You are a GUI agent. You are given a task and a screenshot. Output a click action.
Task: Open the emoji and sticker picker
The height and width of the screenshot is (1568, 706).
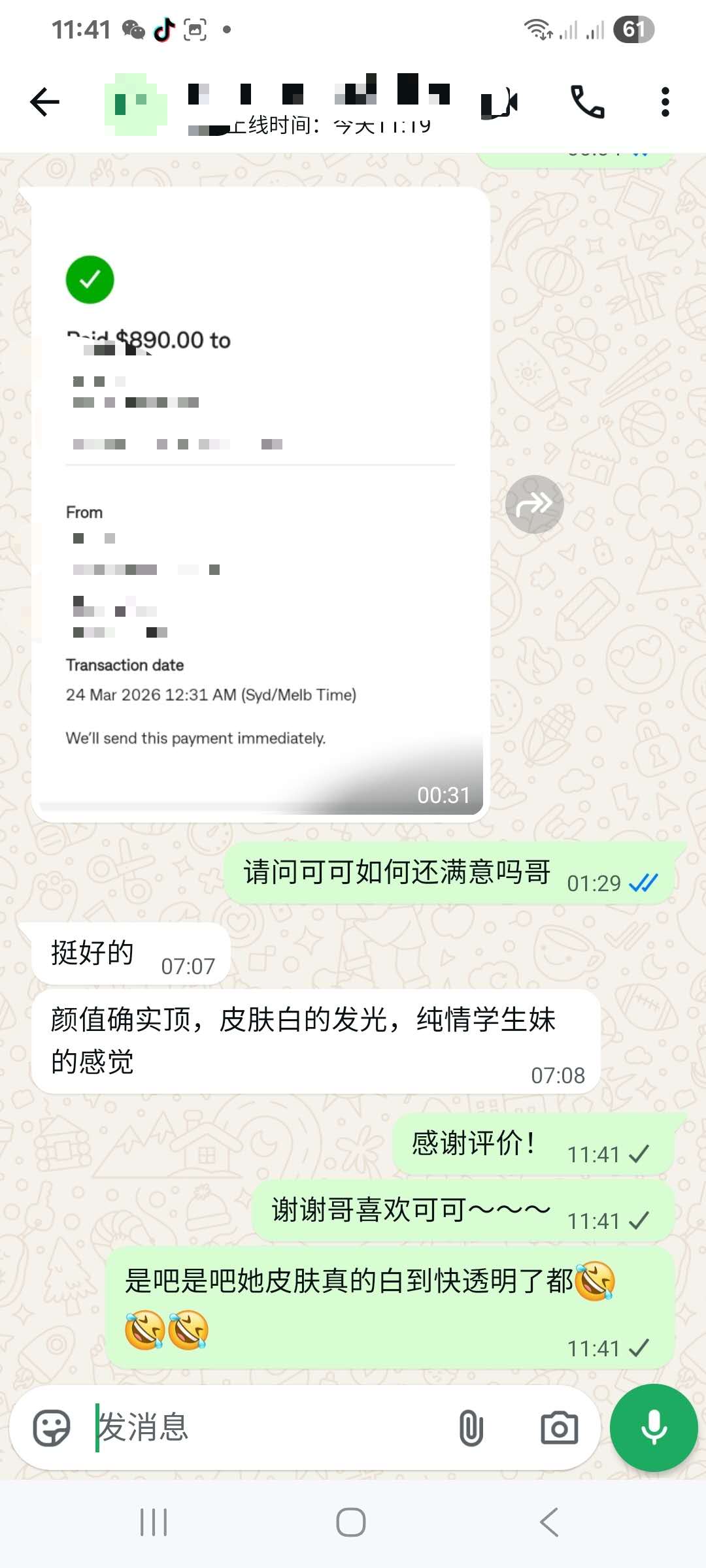pyautogui.click(x=52, y=1428)
